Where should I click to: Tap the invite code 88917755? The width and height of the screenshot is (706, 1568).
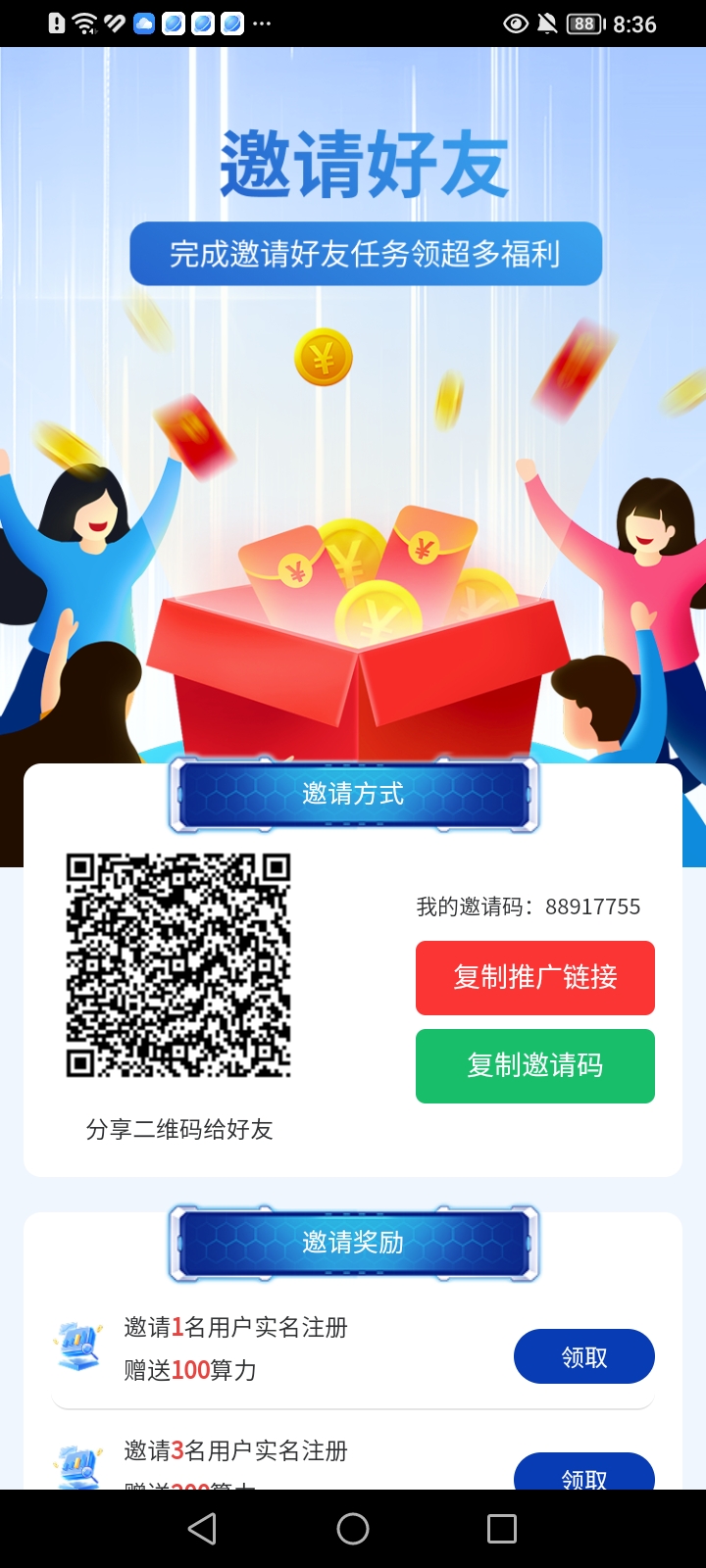pos(590,906)
